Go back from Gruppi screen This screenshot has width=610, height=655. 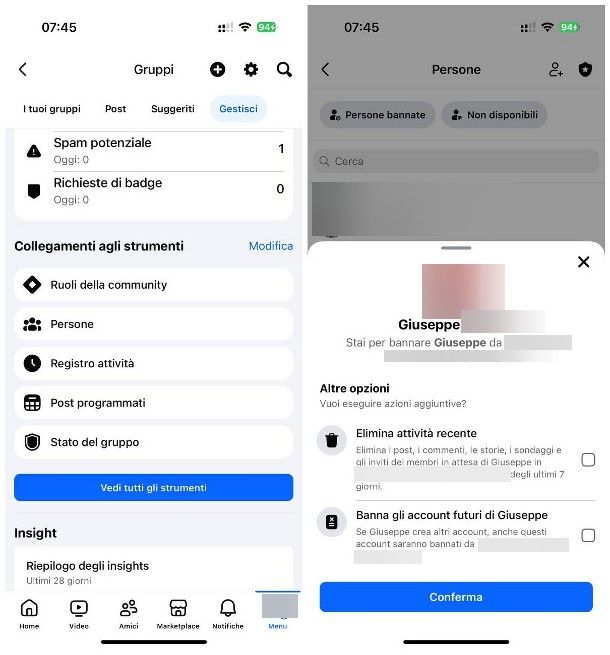coord(23,70)
